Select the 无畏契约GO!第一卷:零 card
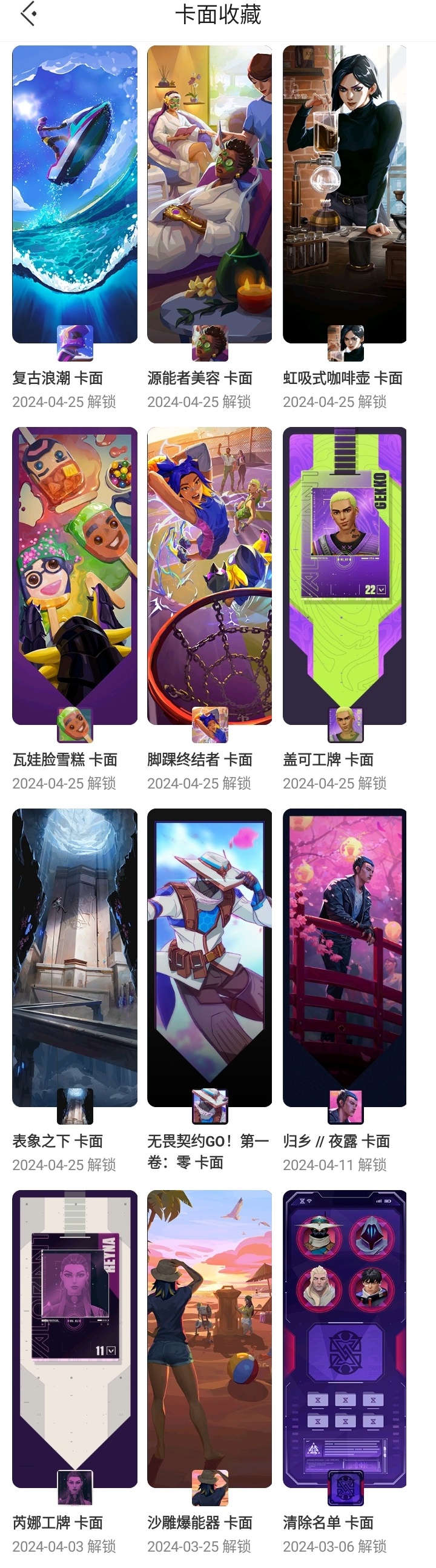436x1568 pixels. pos(210,957)
